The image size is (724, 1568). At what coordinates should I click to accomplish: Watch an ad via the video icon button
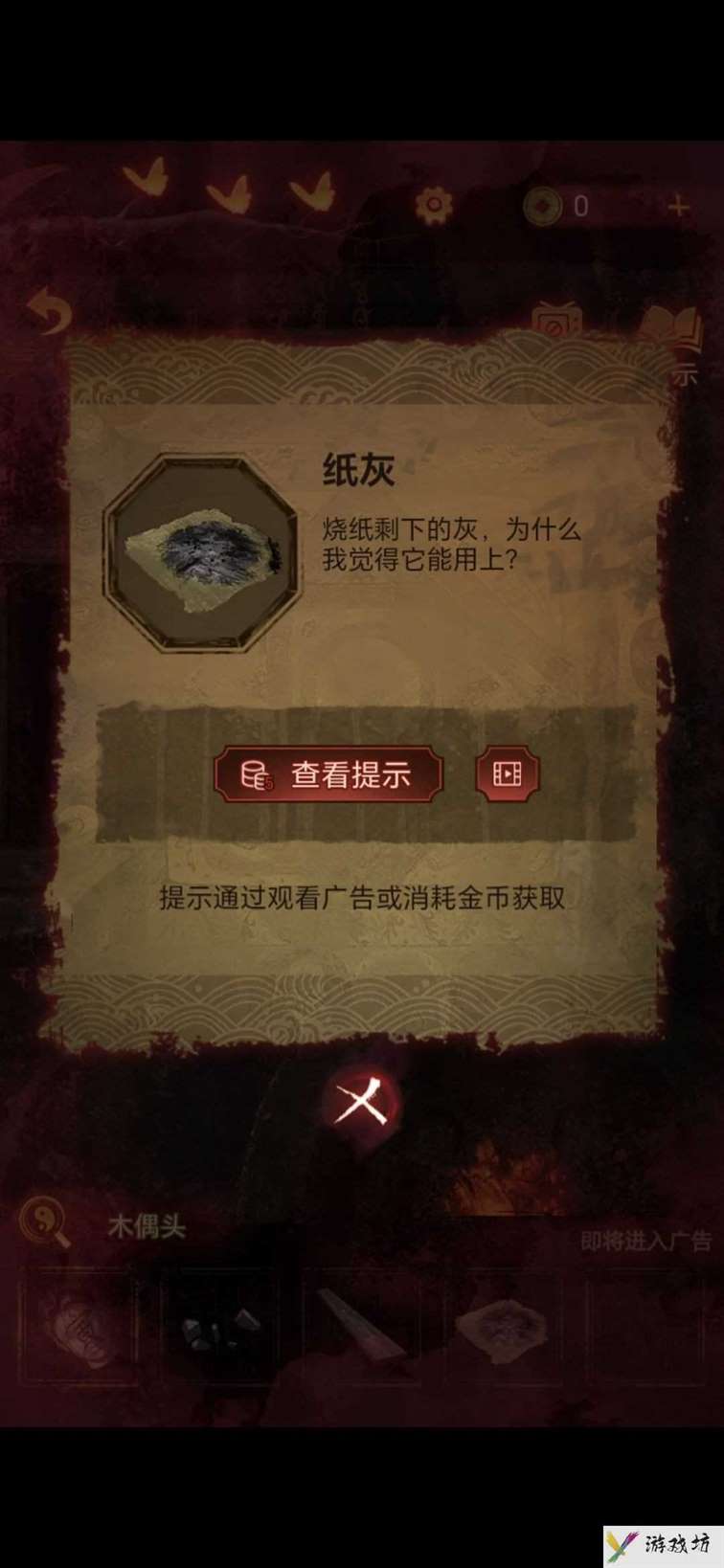click(x=507, y=773)
